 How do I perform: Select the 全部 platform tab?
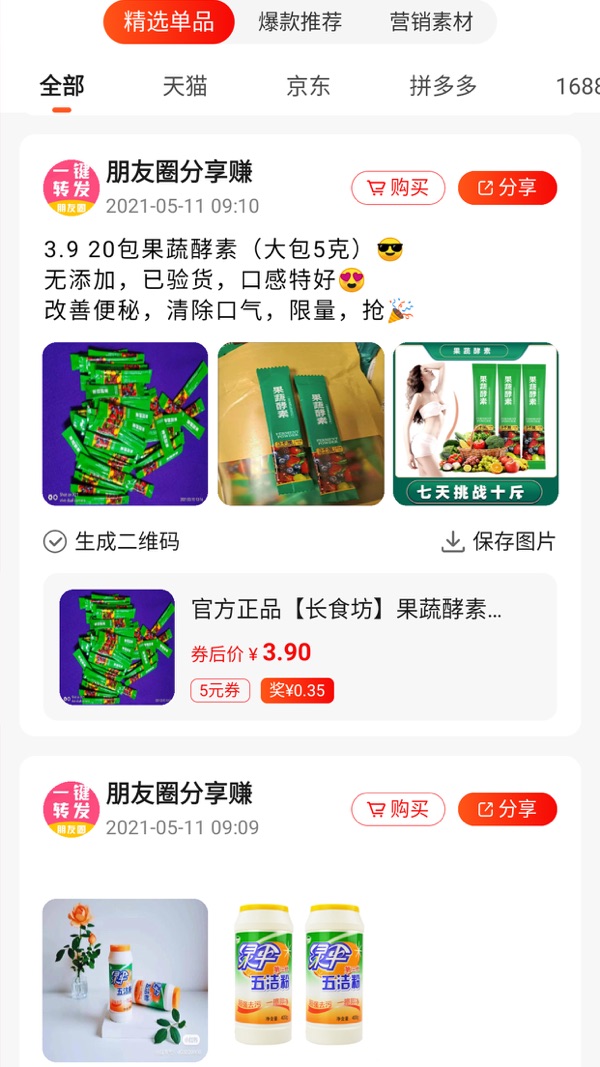click(62, 86)
